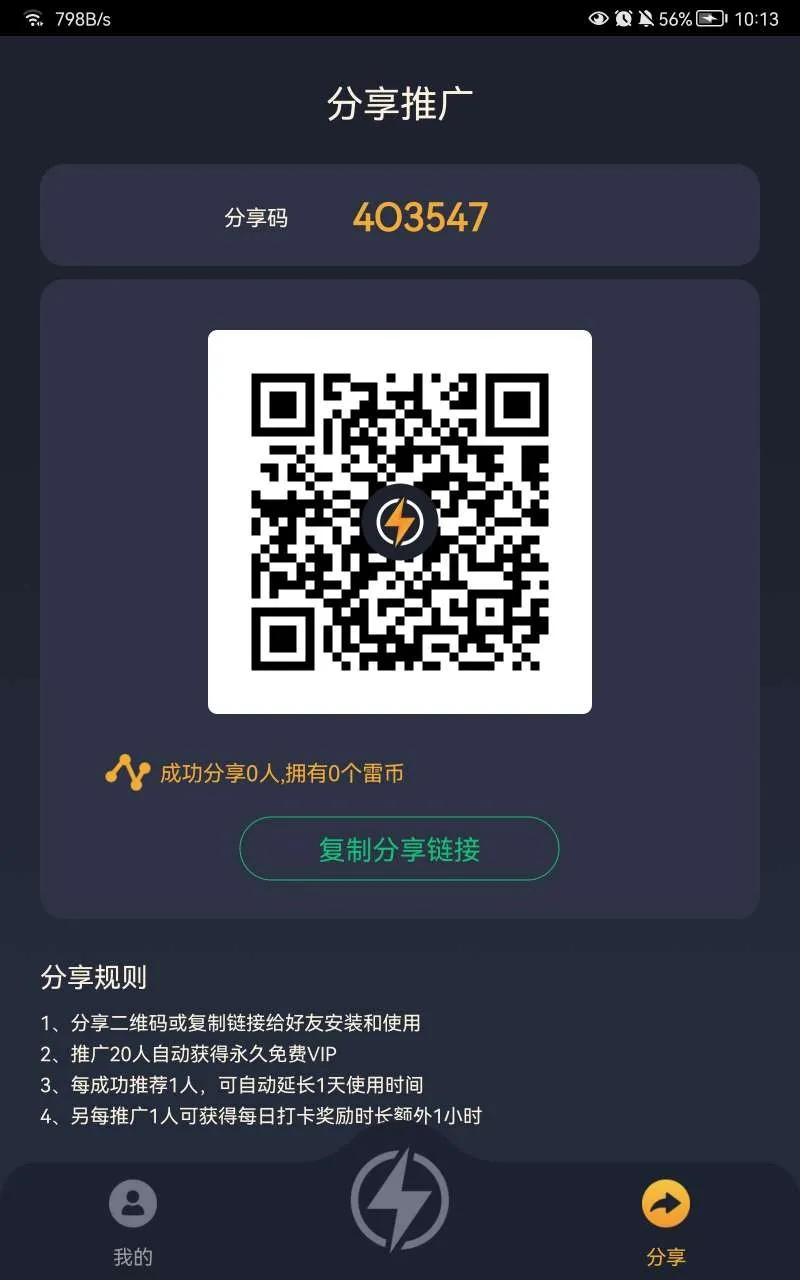
Task: Tap the center lightning bolt button
Action: point(400,1201)
